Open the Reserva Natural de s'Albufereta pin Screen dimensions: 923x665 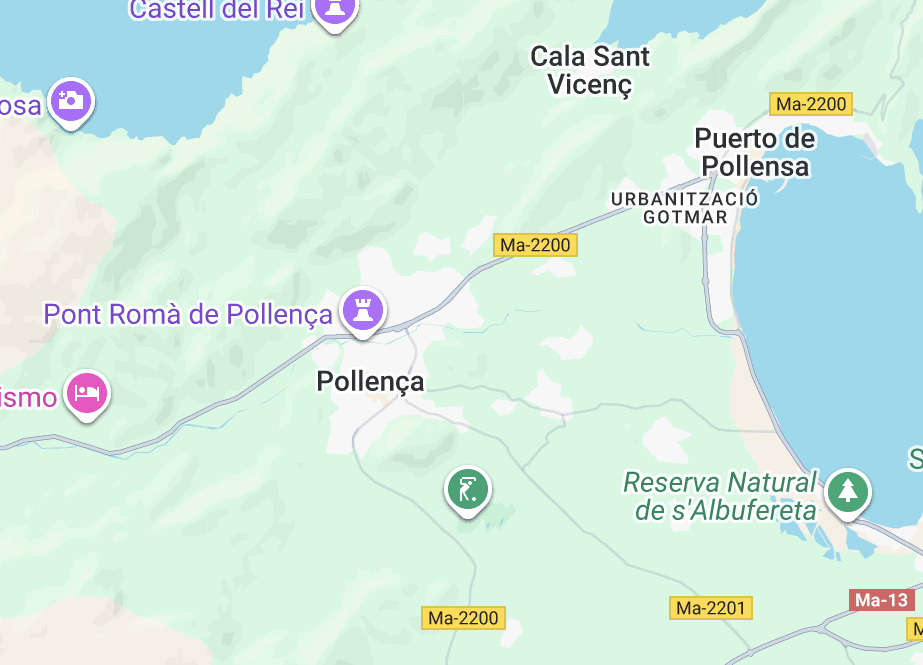pyautogui.click(x=848, y=491)
